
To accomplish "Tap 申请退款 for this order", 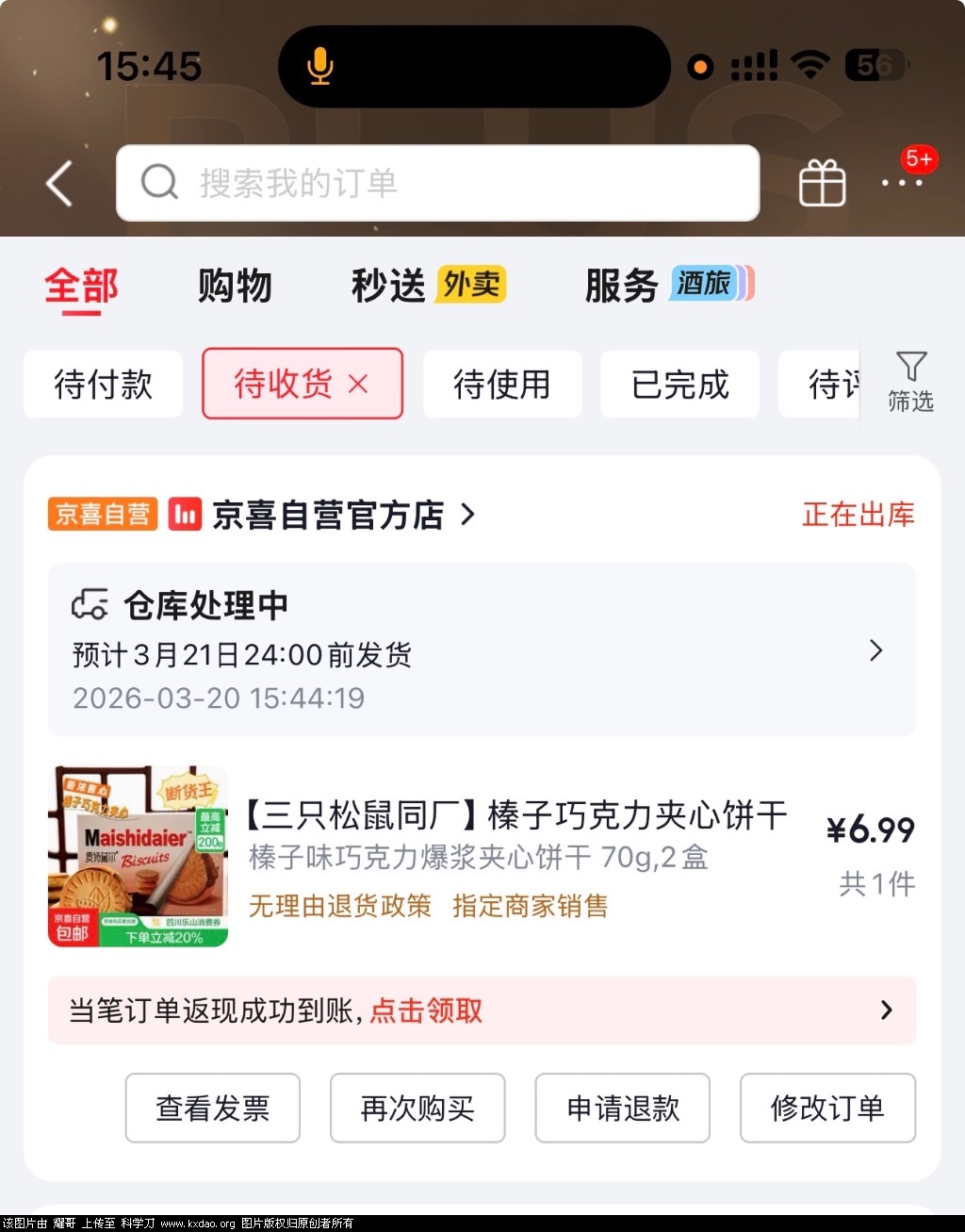I will point(622,1108).
